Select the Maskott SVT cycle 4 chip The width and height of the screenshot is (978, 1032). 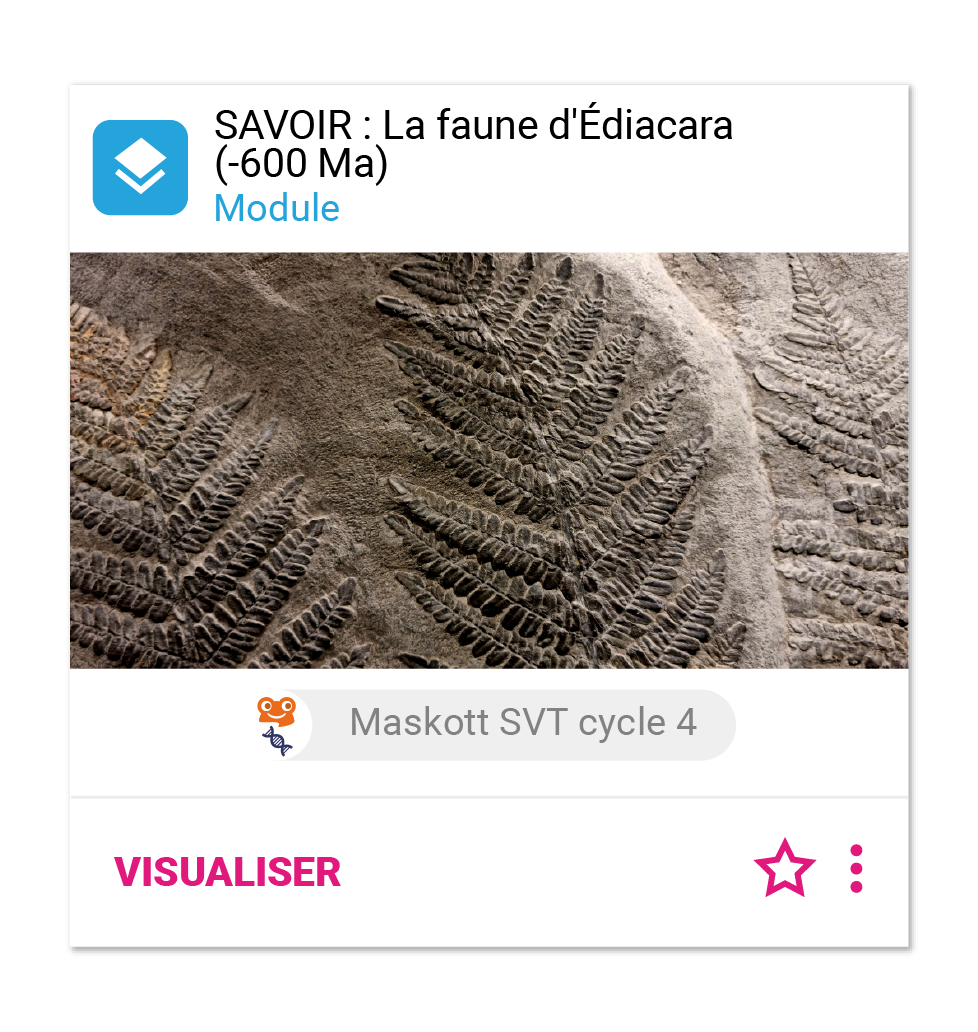coord(495,723)
